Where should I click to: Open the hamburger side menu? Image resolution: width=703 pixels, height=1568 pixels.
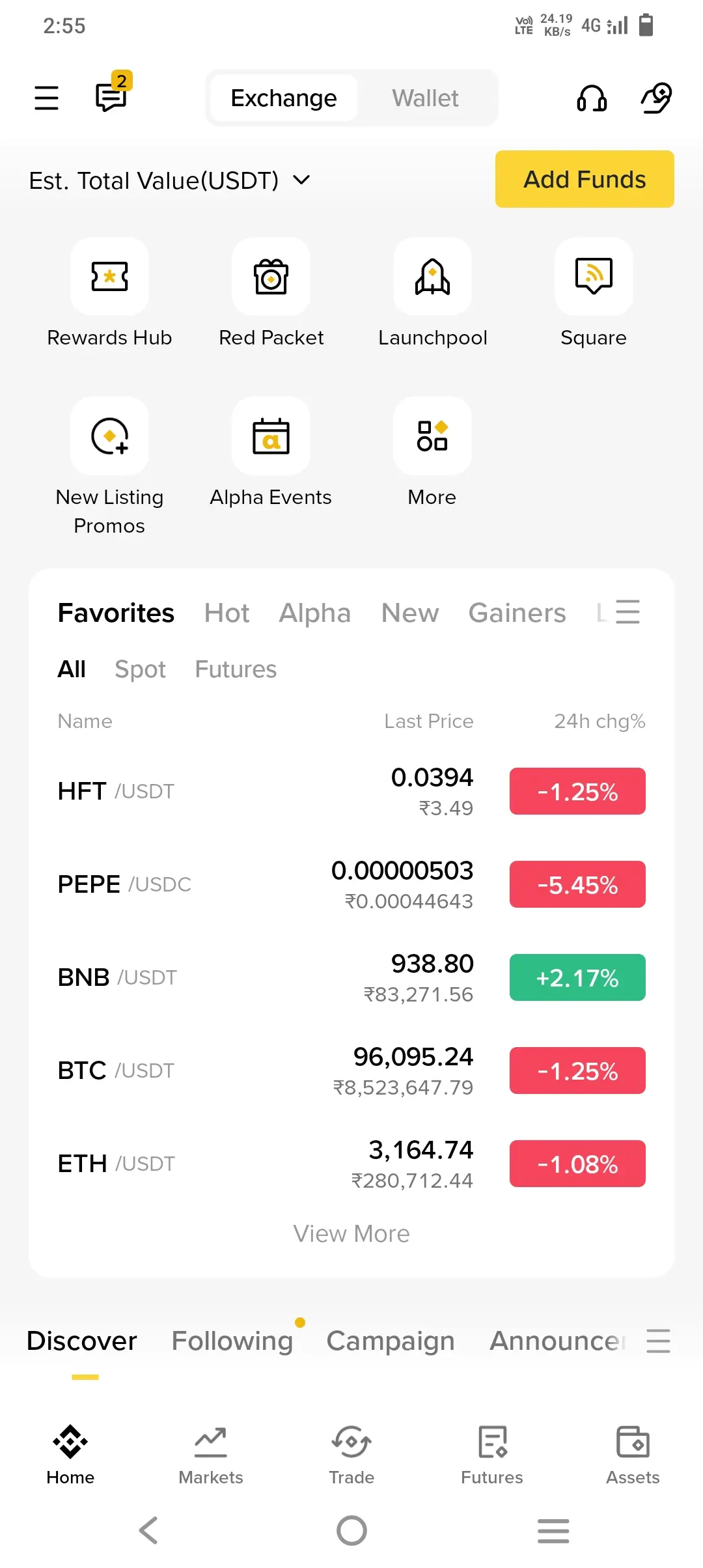pyautogui.click(x=46, y=98)
